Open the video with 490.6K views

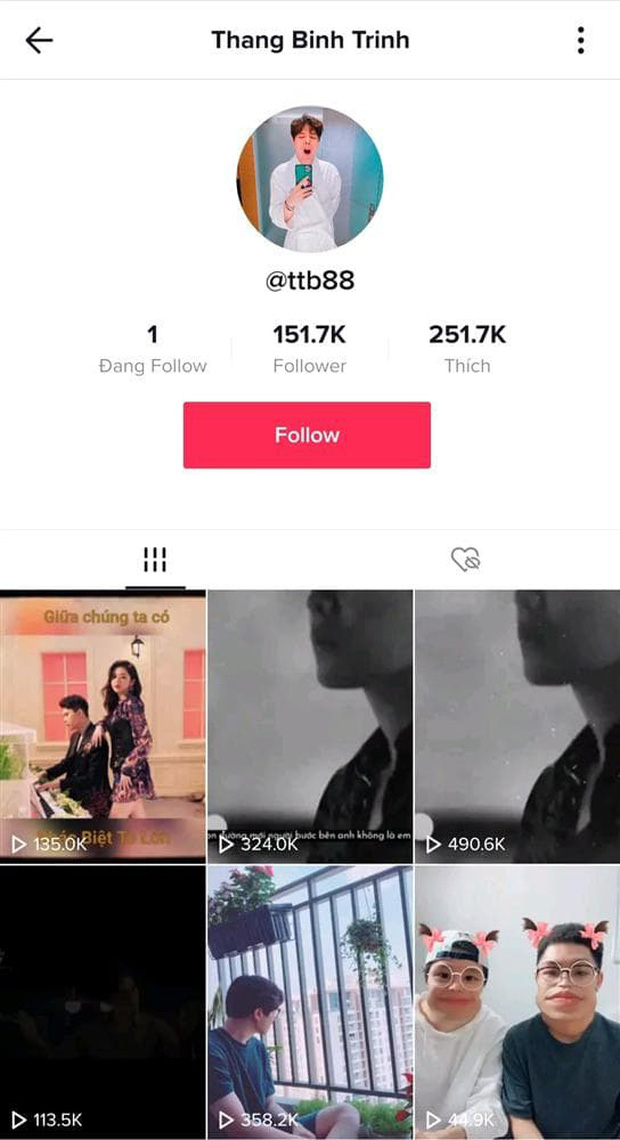click(x=517, y=726)
